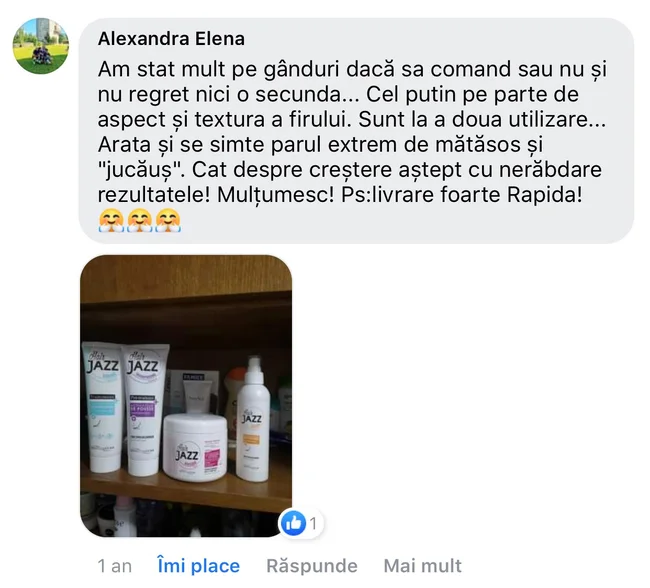Open Alexandra Elena's profile picture
650x588 pixels.
point(41,47)
